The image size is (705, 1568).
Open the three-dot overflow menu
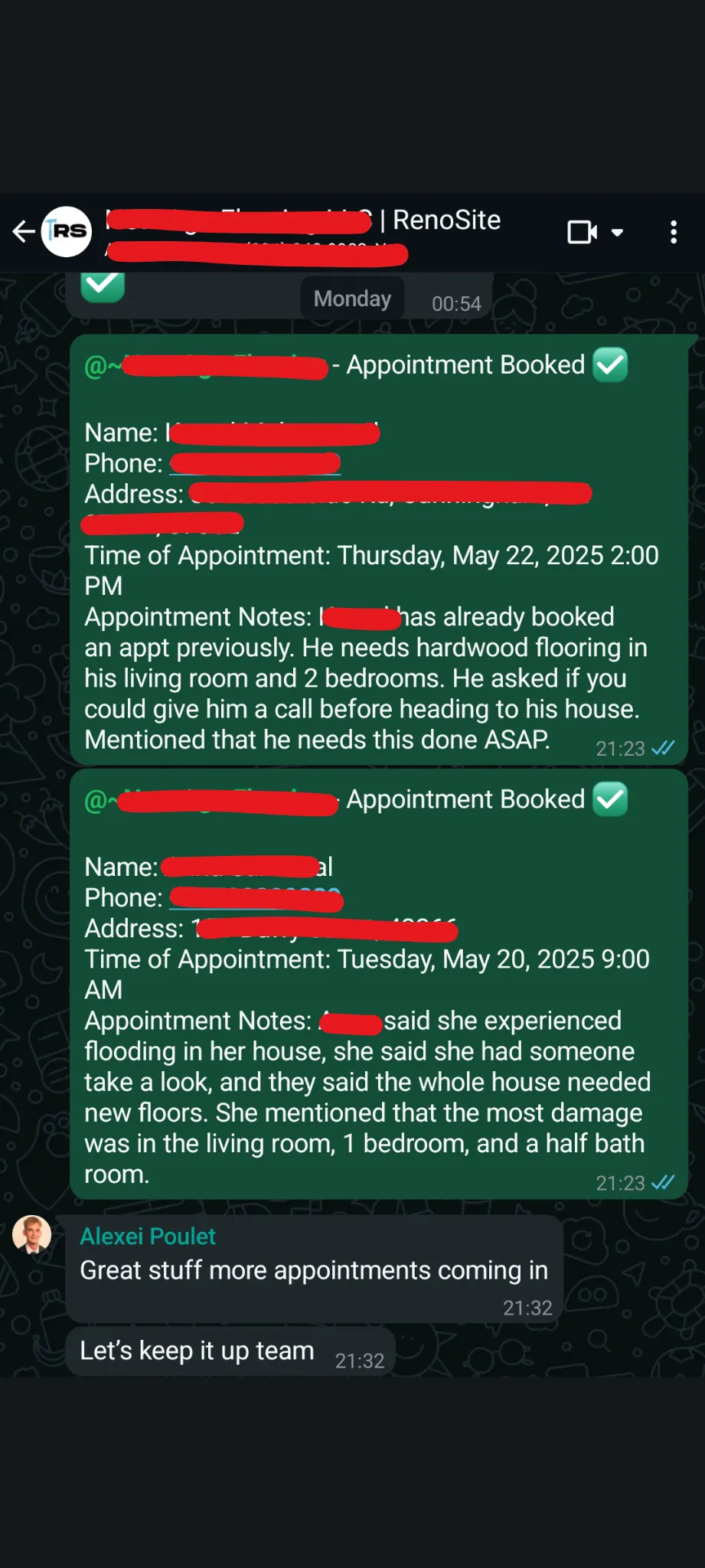[674, 232]
